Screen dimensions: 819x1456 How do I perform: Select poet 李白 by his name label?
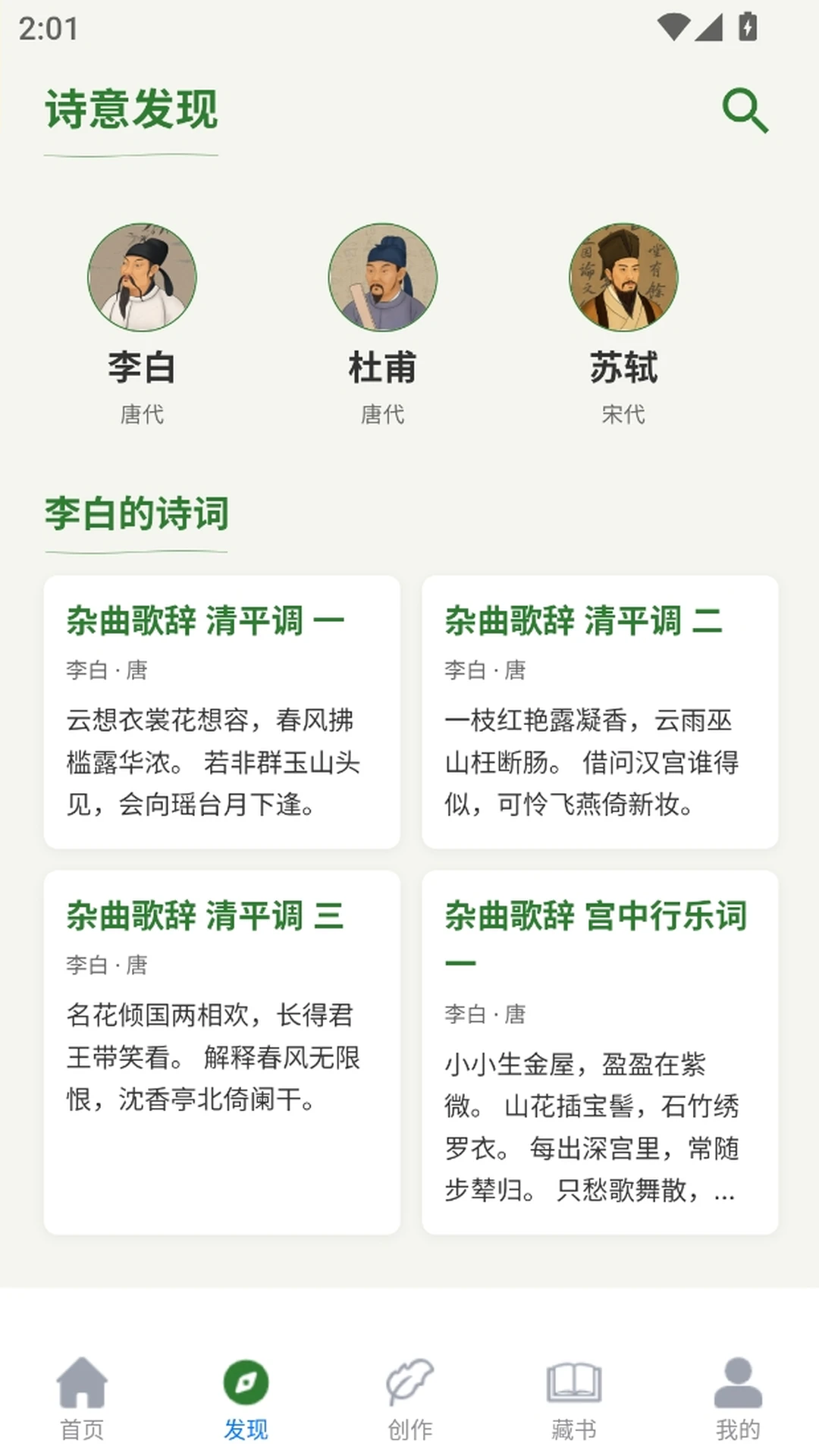pyautogui.click(x=141, y=371)
